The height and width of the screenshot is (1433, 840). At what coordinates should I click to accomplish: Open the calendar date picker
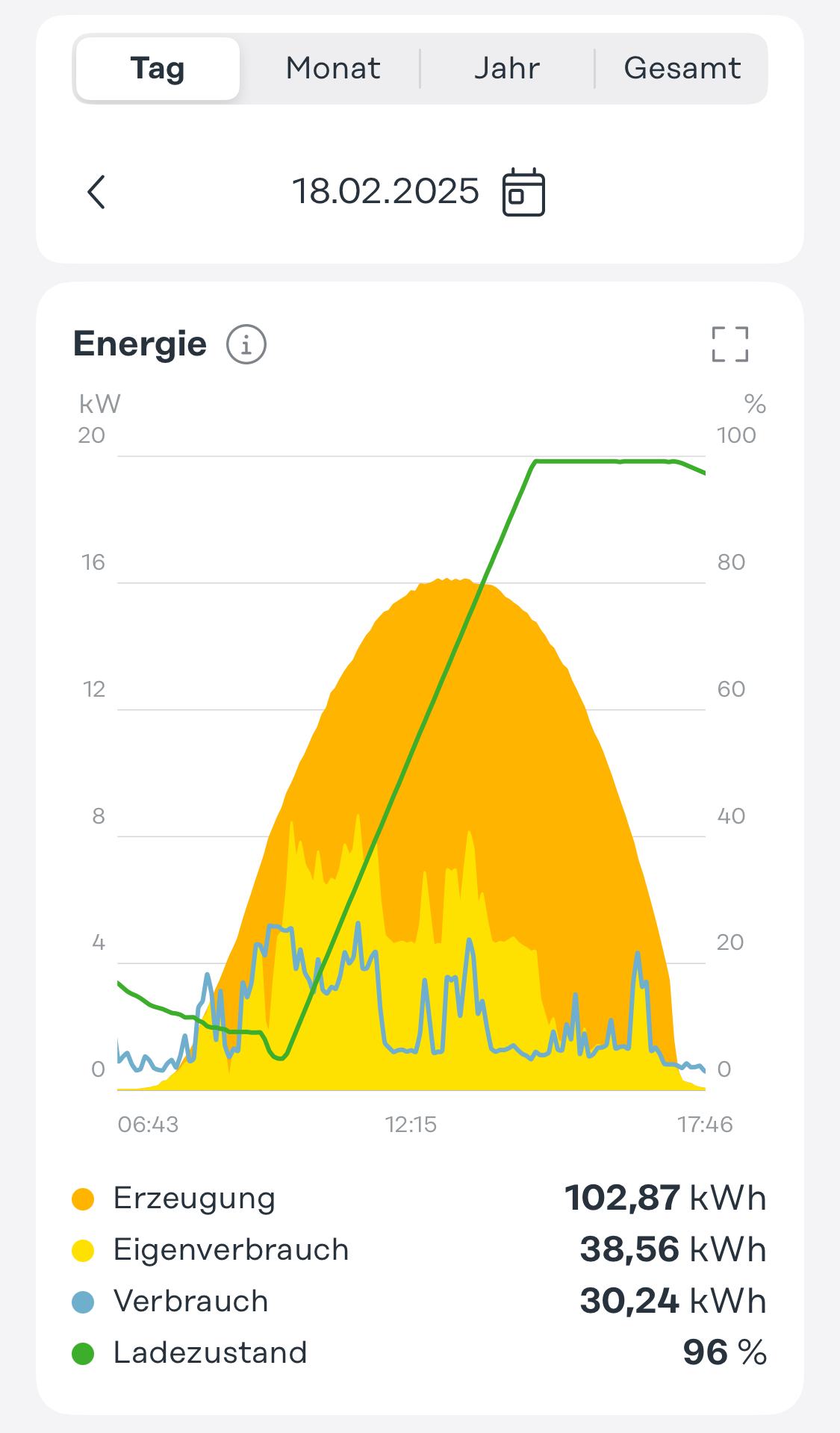click(x=523, y=193)
